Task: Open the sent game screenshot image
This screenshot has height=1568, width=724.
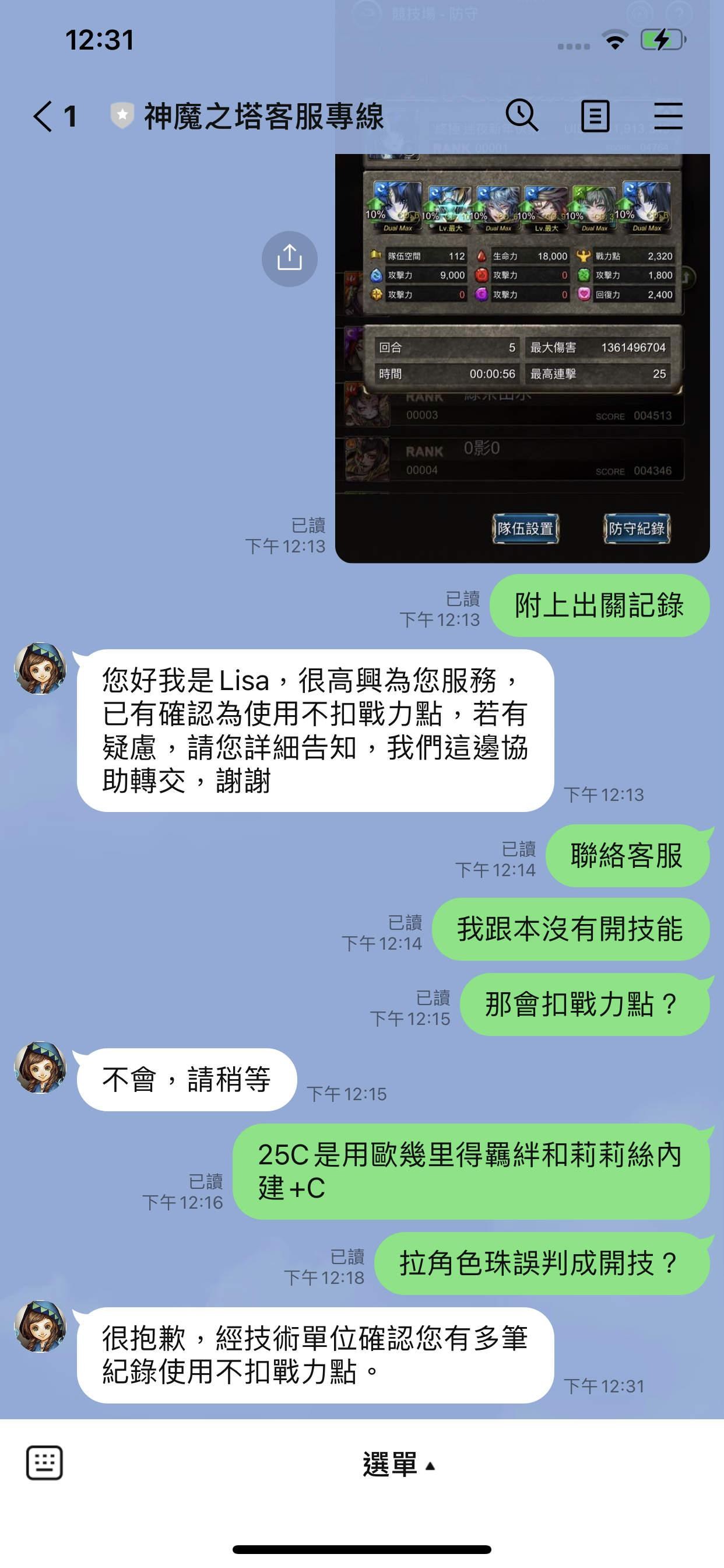Action: 522,358
